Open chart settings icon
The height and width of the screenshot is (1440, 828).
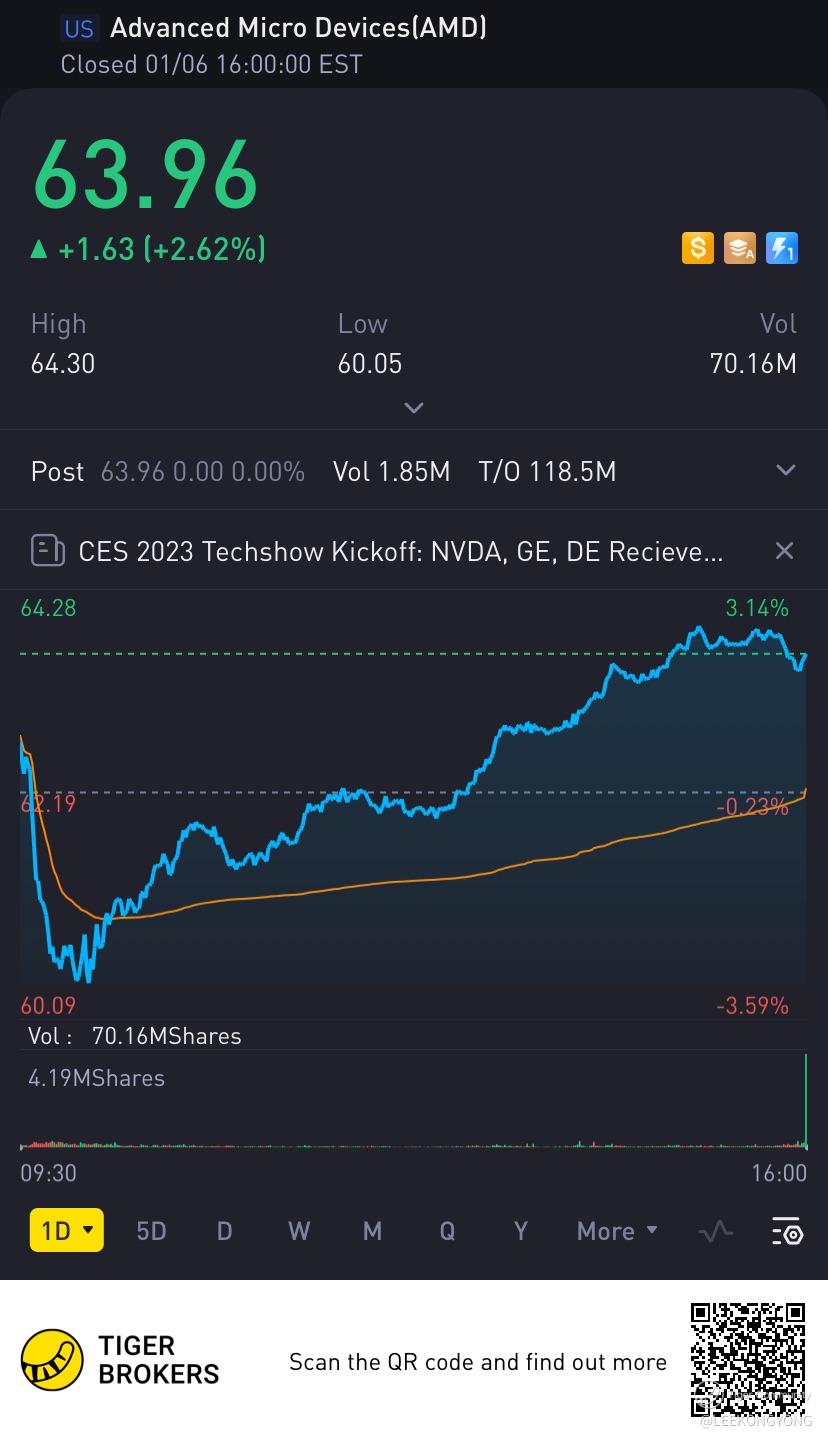[x=788, y=1232]
